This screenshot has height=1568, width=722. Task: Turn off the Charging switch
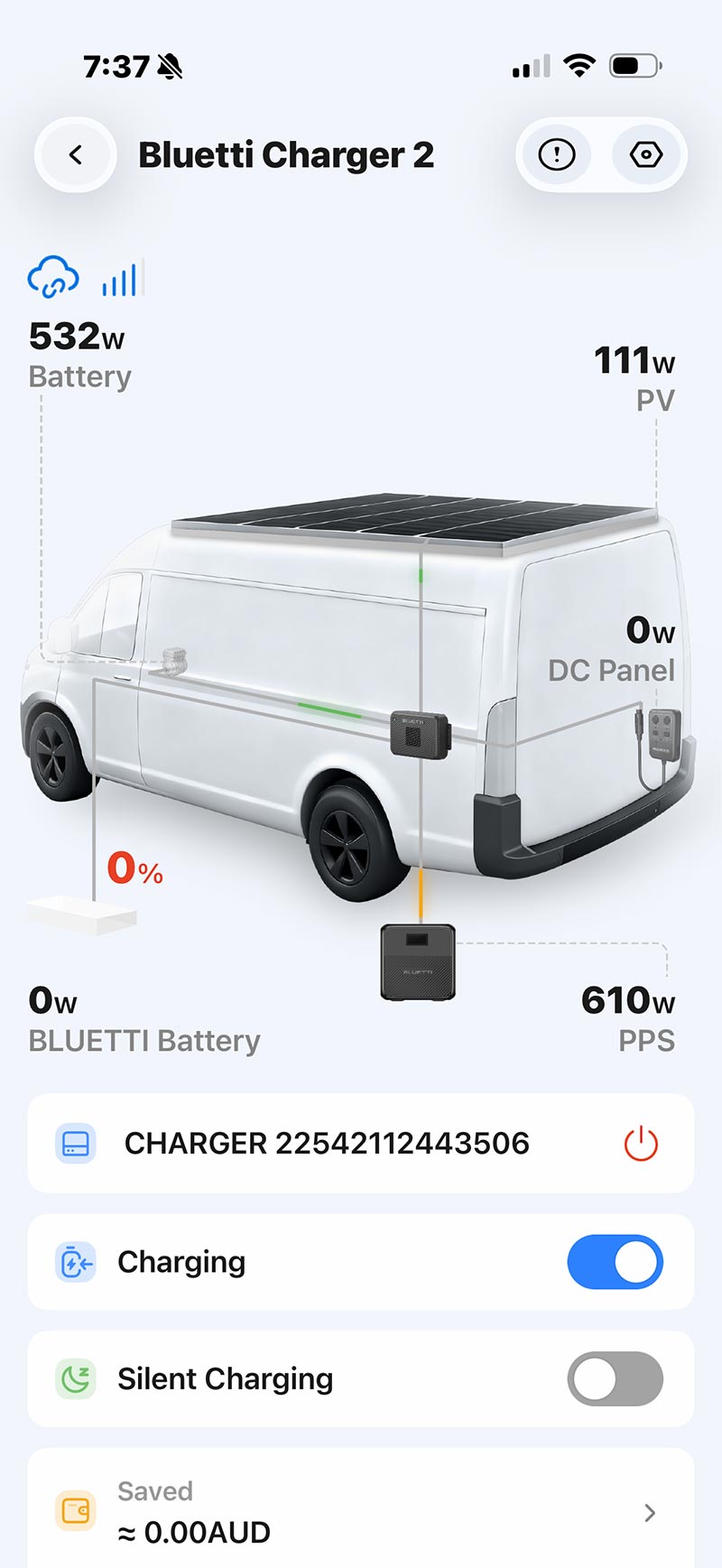[x=615, y=1262]
